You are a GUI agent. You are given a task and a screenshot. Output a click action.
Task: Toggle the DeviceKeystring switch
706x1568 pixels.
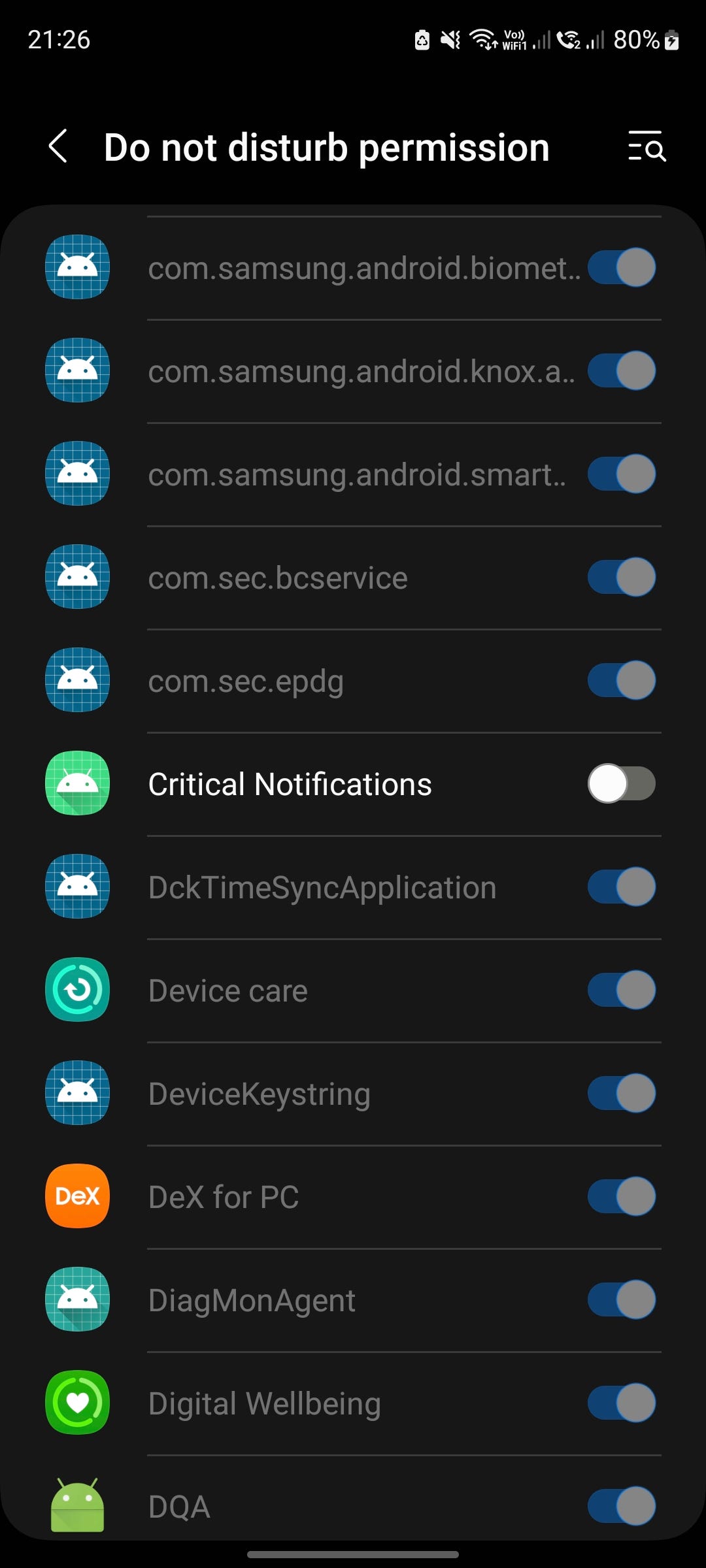(621, 1093)
